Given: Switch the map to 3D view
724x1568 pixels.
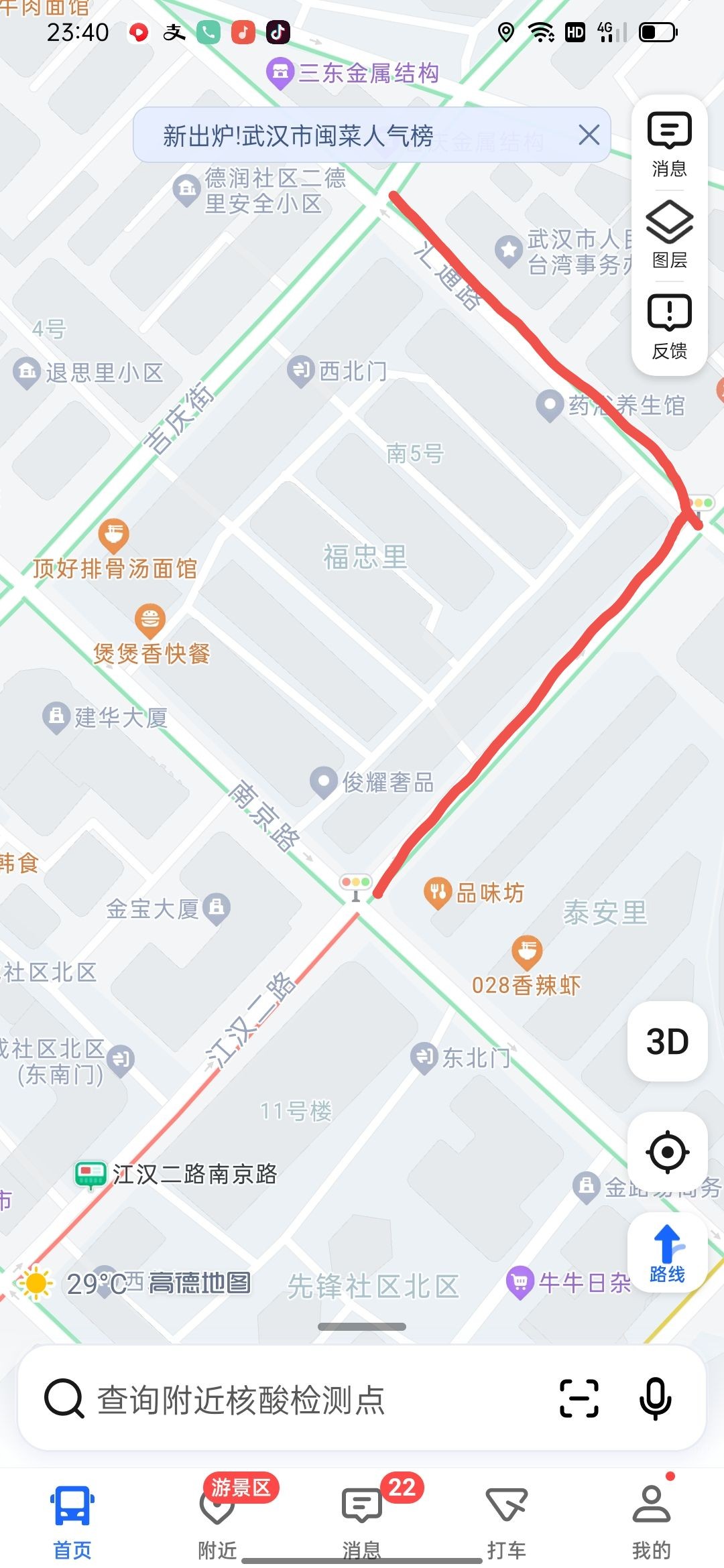Looking at the screenshot, I should coord(667,1041).
